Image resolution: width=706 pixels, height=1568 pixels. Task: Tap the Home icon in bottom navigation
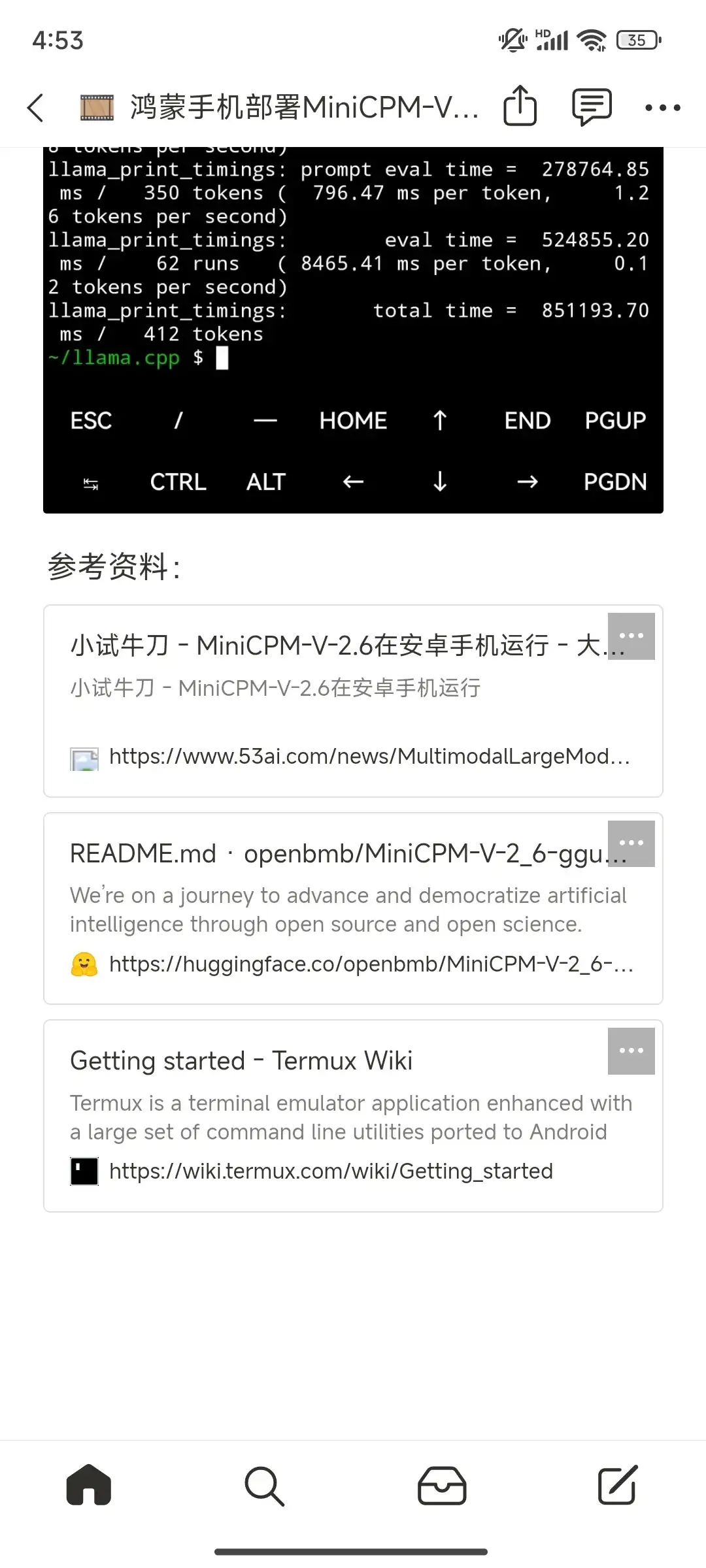[x=88, y=1486]
